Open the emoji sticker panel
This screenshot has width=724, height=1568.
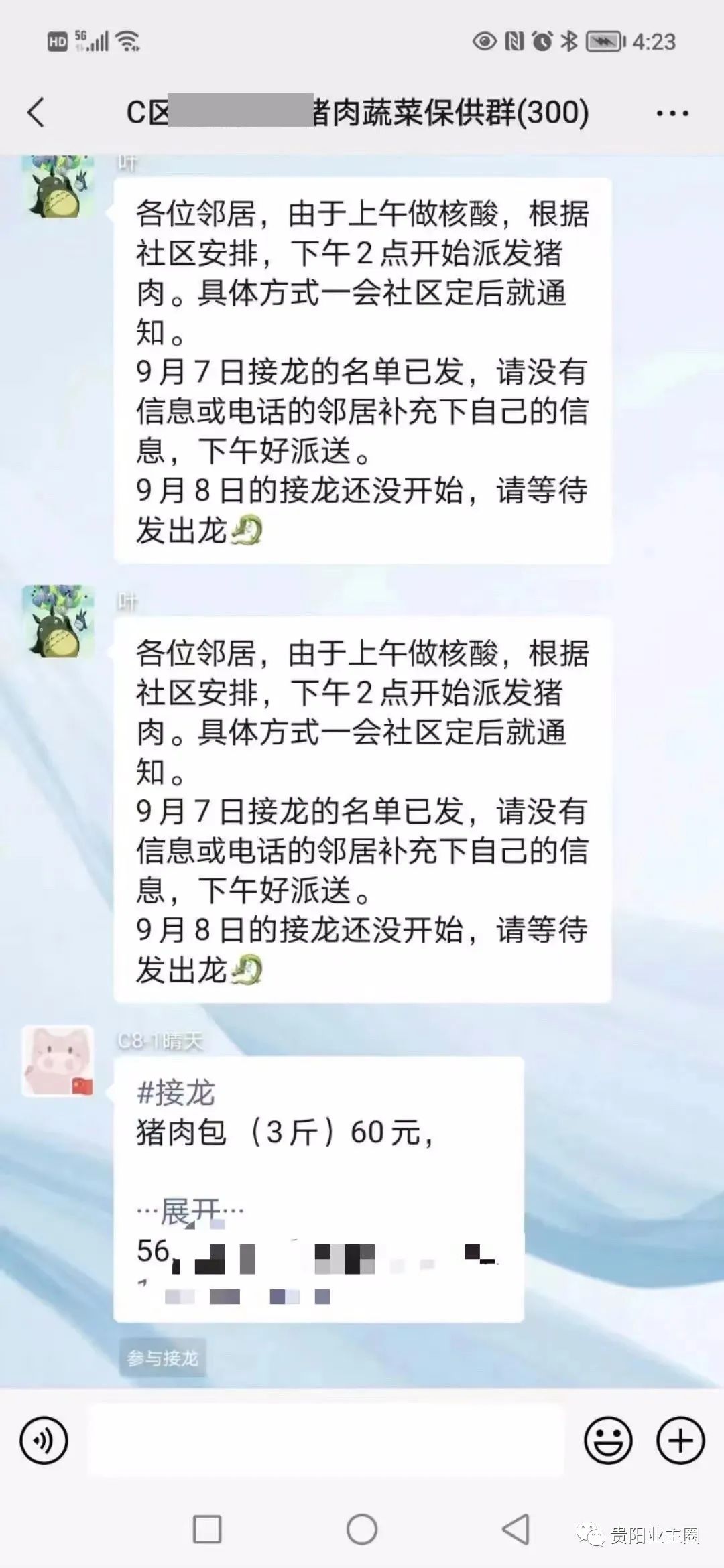[608, 1440]
